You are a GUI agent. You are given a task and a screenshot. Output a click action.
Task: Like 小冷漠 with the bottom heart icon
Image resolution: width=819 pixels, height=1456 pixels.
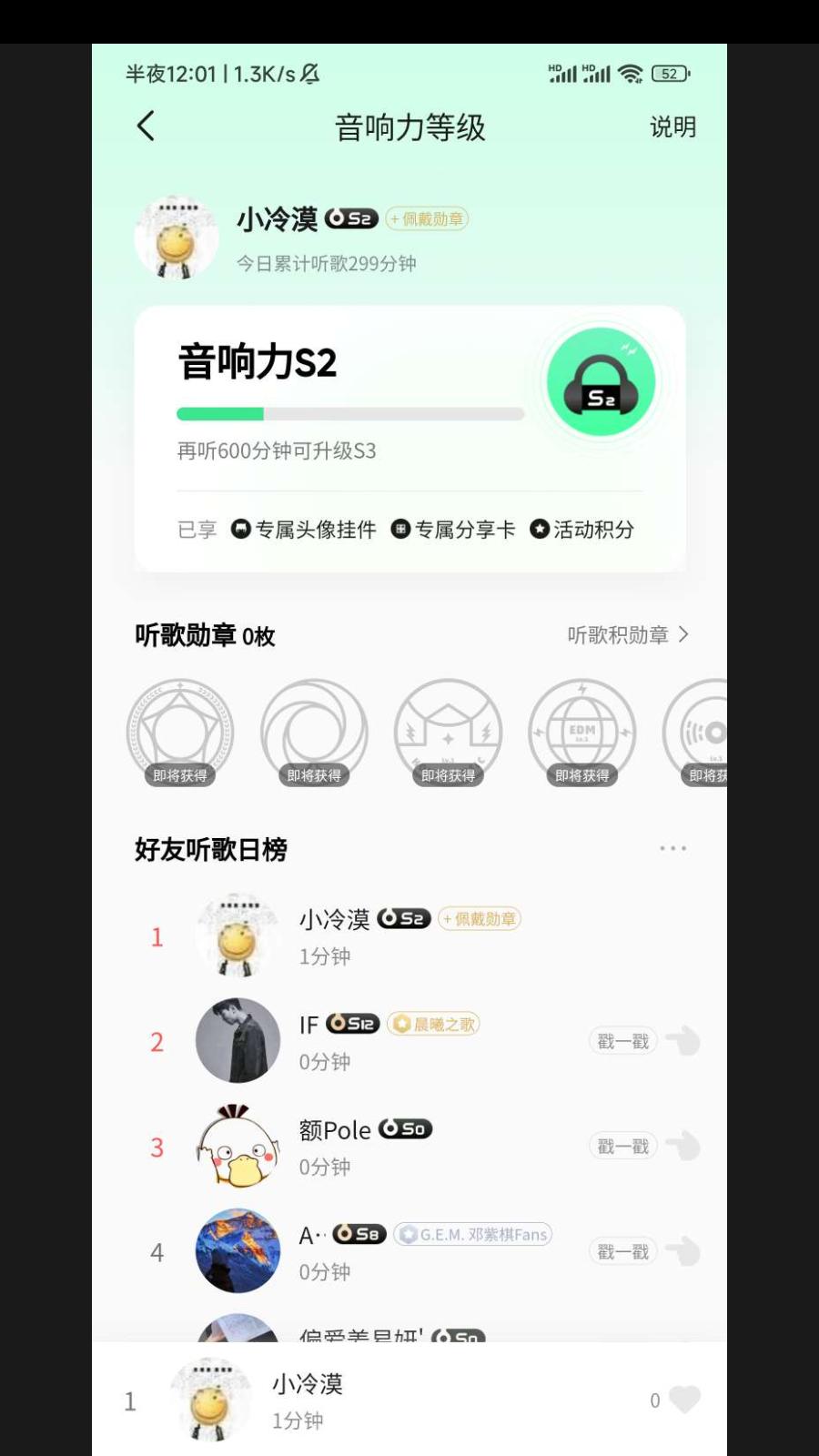(x=683, y=1400)
